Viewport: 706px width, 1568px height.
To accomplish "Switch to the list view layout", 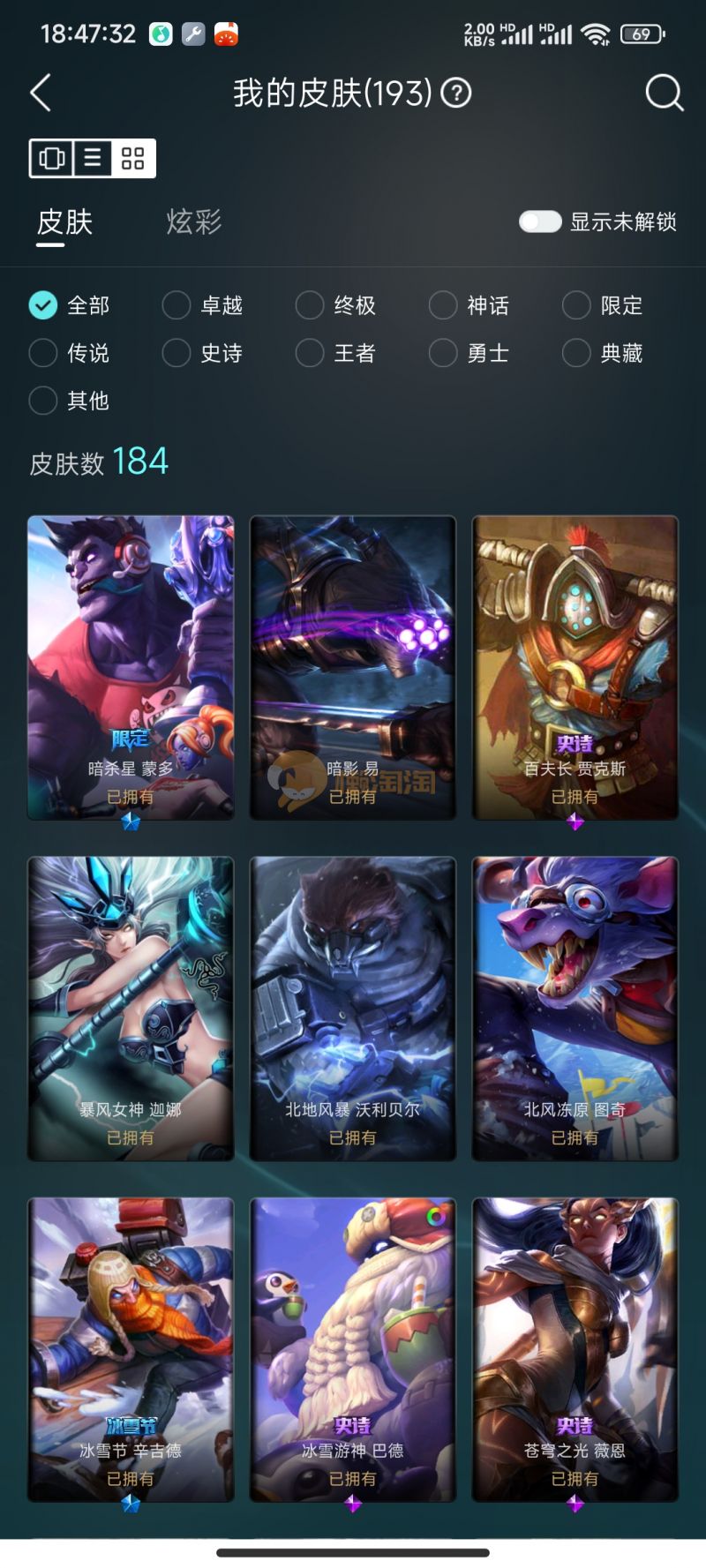I will (93, 159).
